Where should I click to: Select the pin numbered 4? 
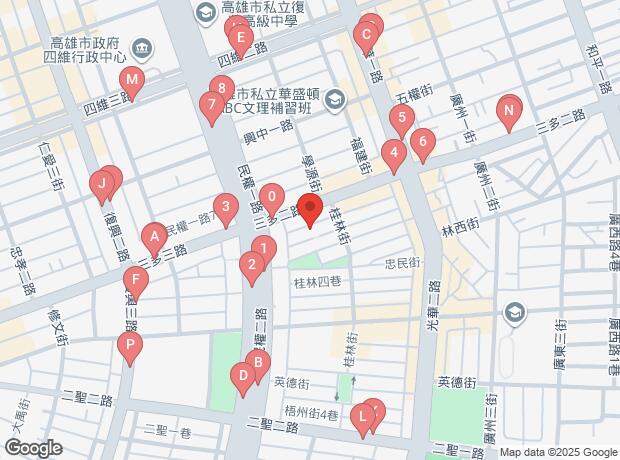pos(394,154)
